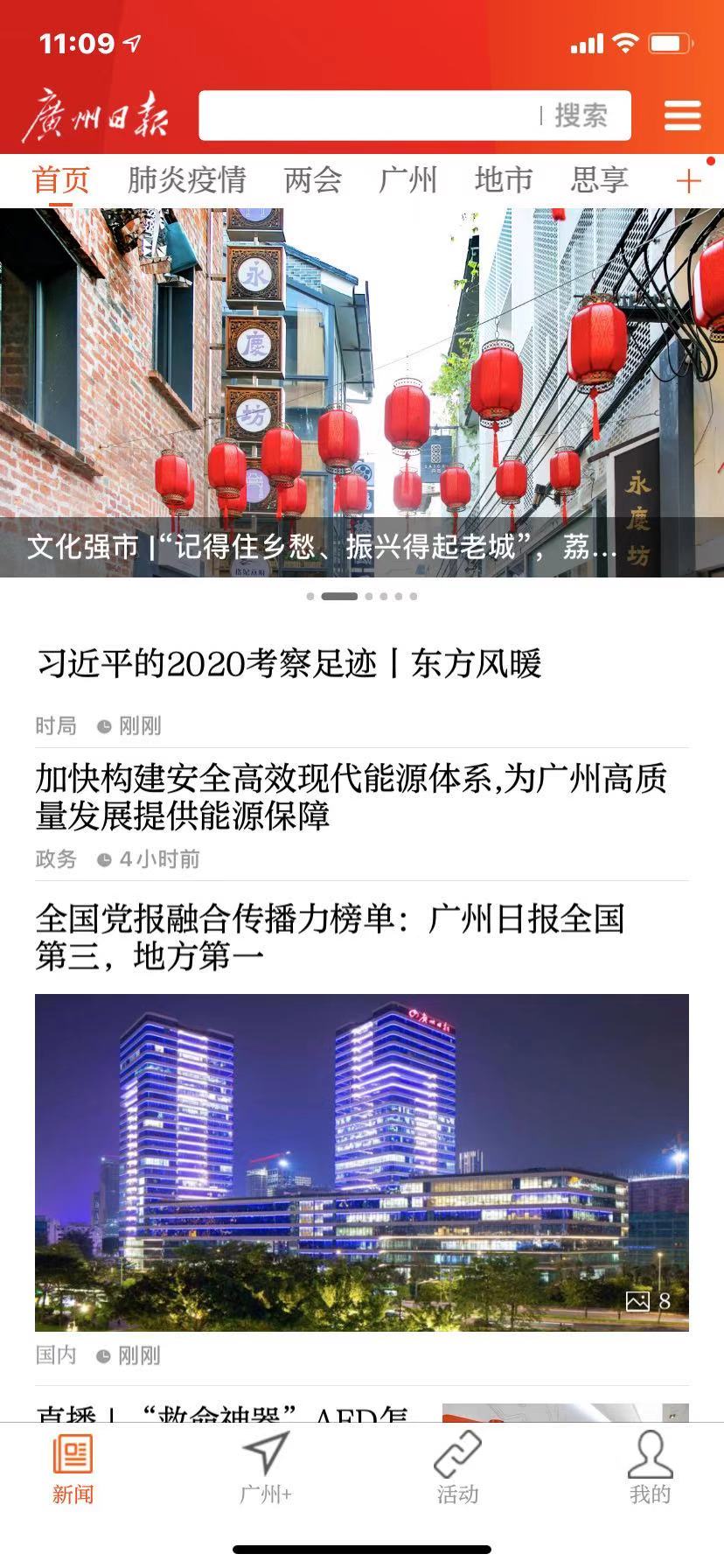
Task: Select the 首页 top tab
Action: click(x=60, y=180)
